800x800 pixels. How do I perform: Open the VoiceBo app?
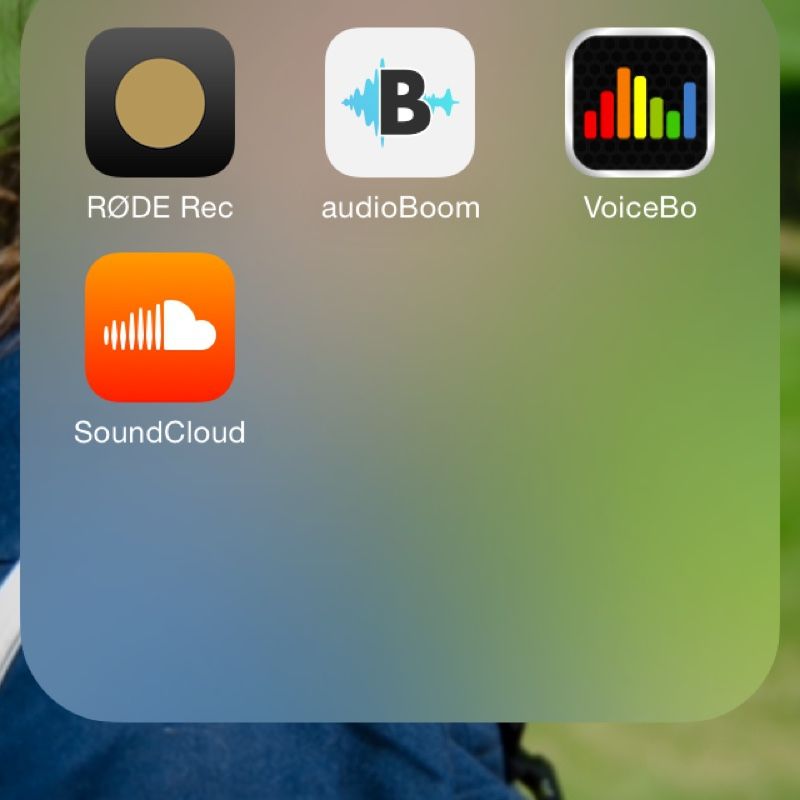coord(640,103)
